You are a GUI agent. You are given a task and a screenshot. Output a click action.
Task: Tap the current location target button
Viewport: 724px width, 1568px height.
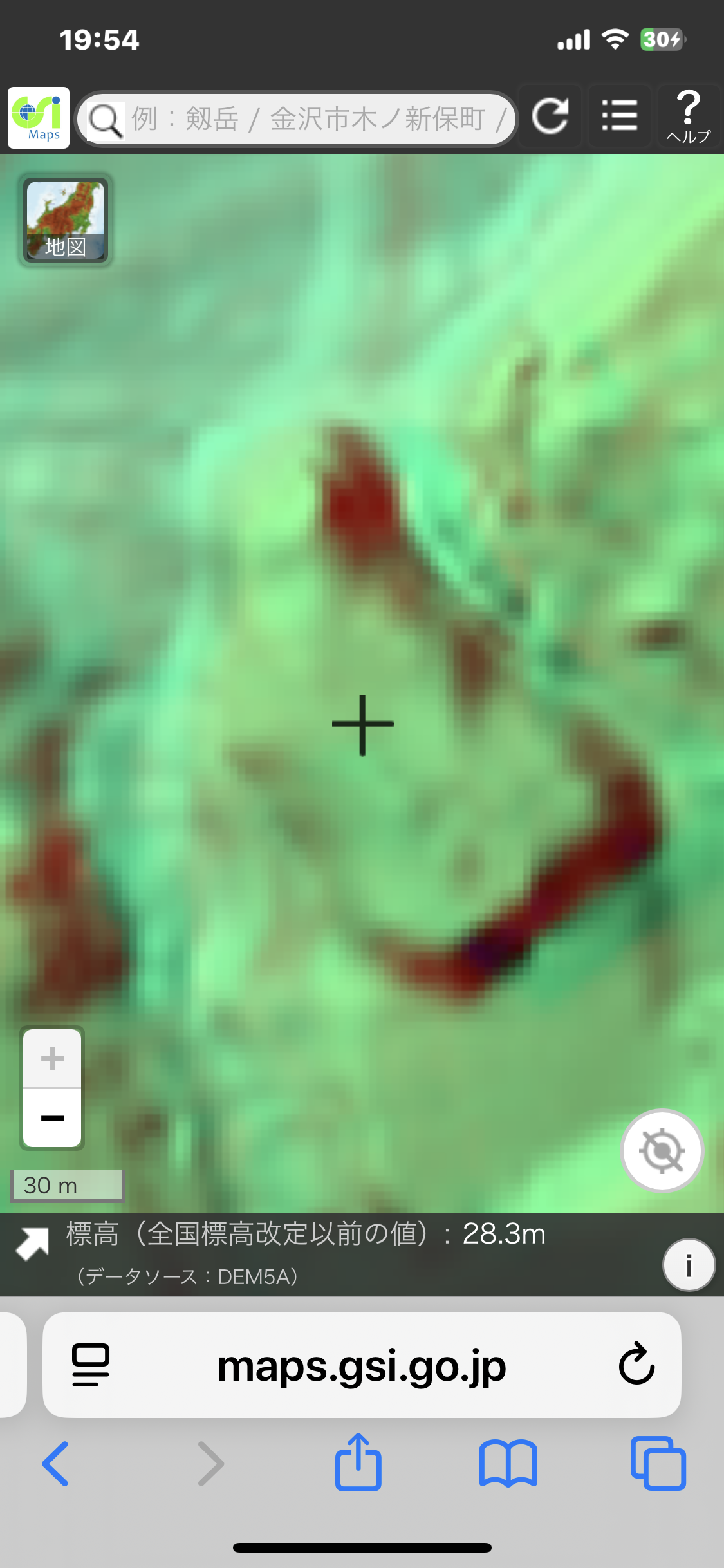tap(662, 1150)
